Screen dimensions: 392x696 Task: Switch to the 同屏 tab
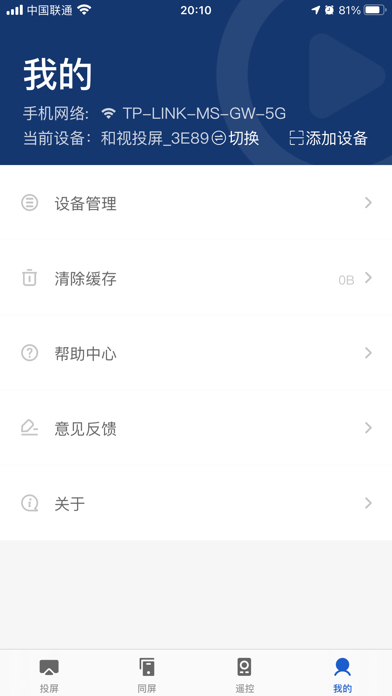[147, 674]
